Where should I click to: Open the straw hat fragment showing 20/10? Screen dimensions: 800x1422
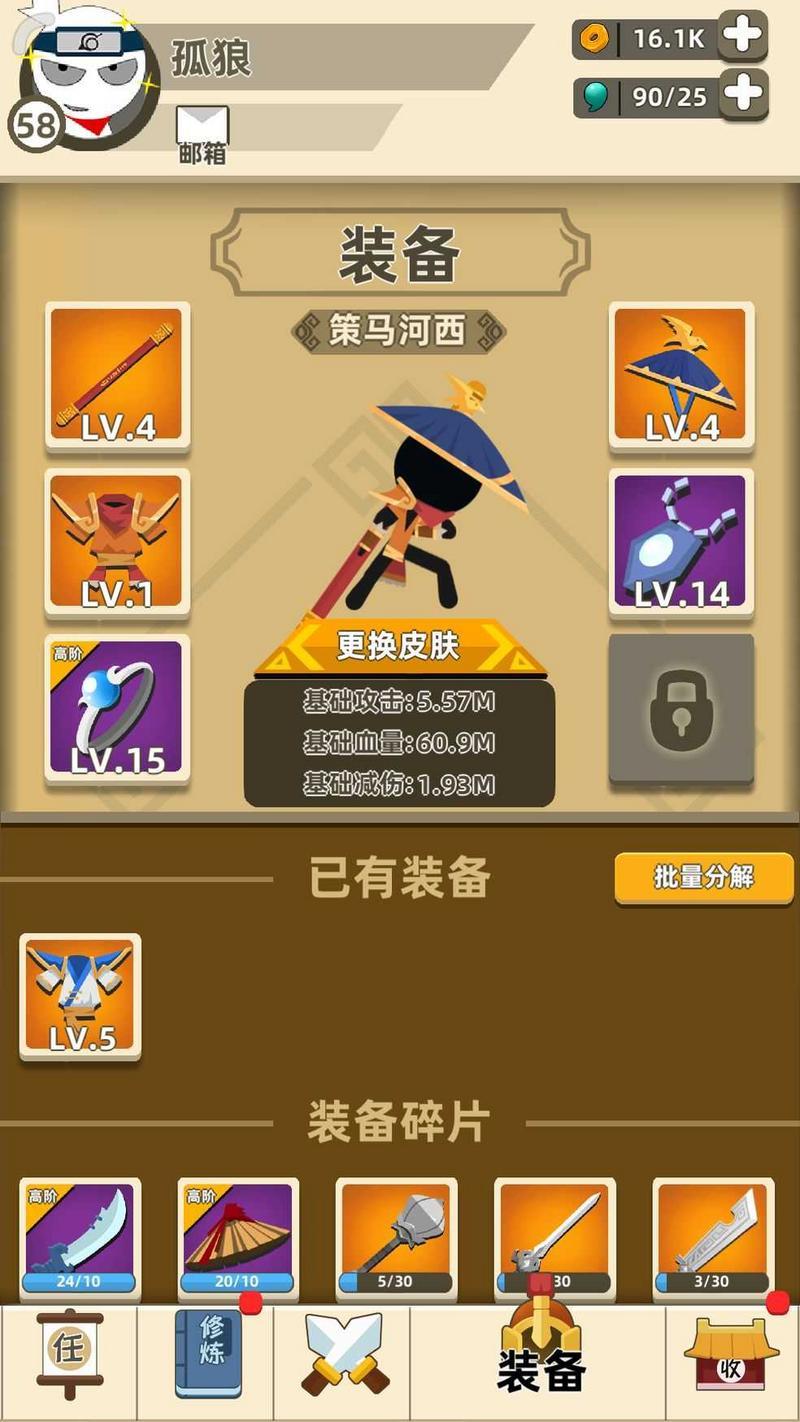239,1238
